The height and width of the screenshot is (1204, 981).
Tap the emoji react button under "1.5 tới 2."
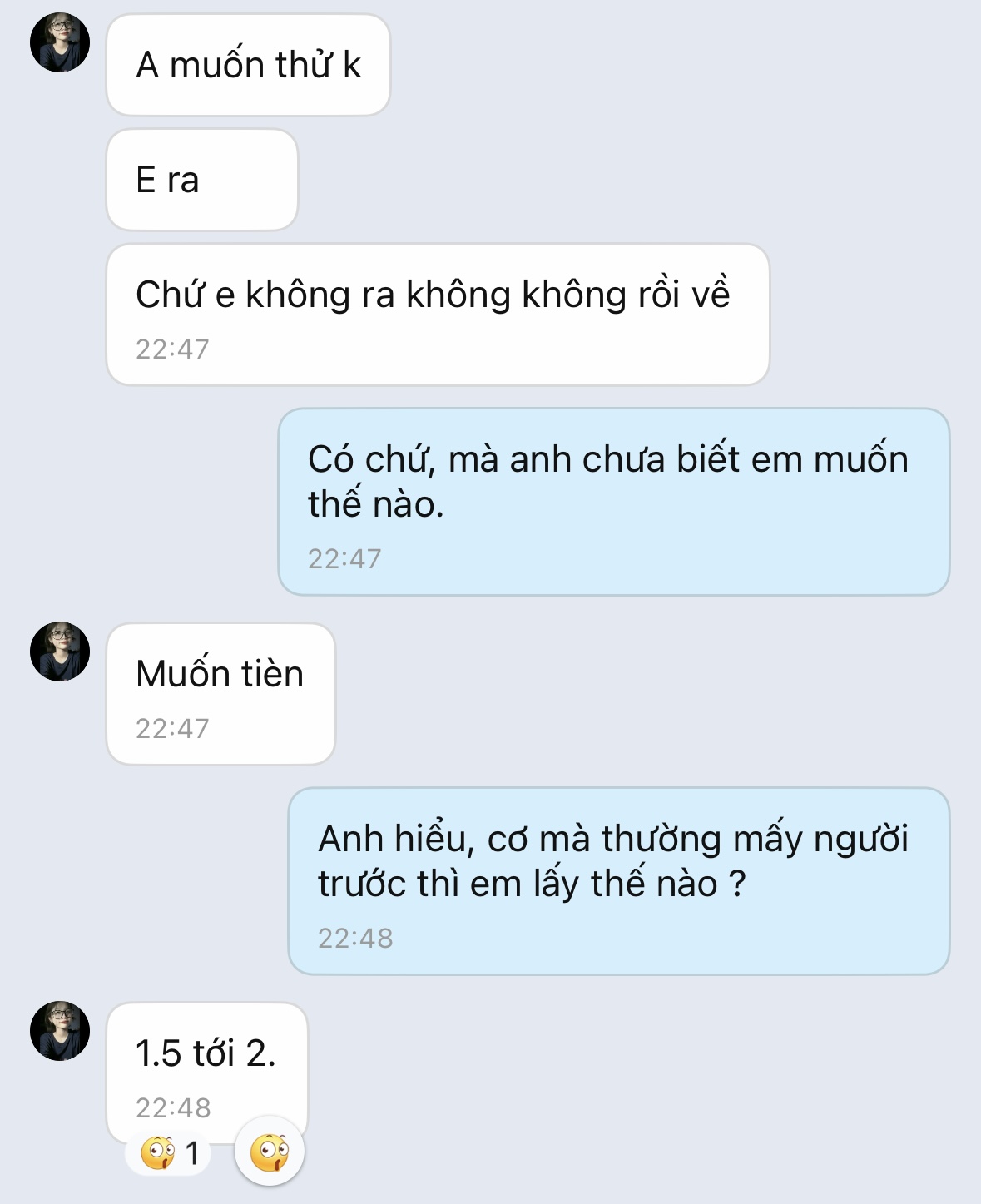click(x=269, y=1152)
